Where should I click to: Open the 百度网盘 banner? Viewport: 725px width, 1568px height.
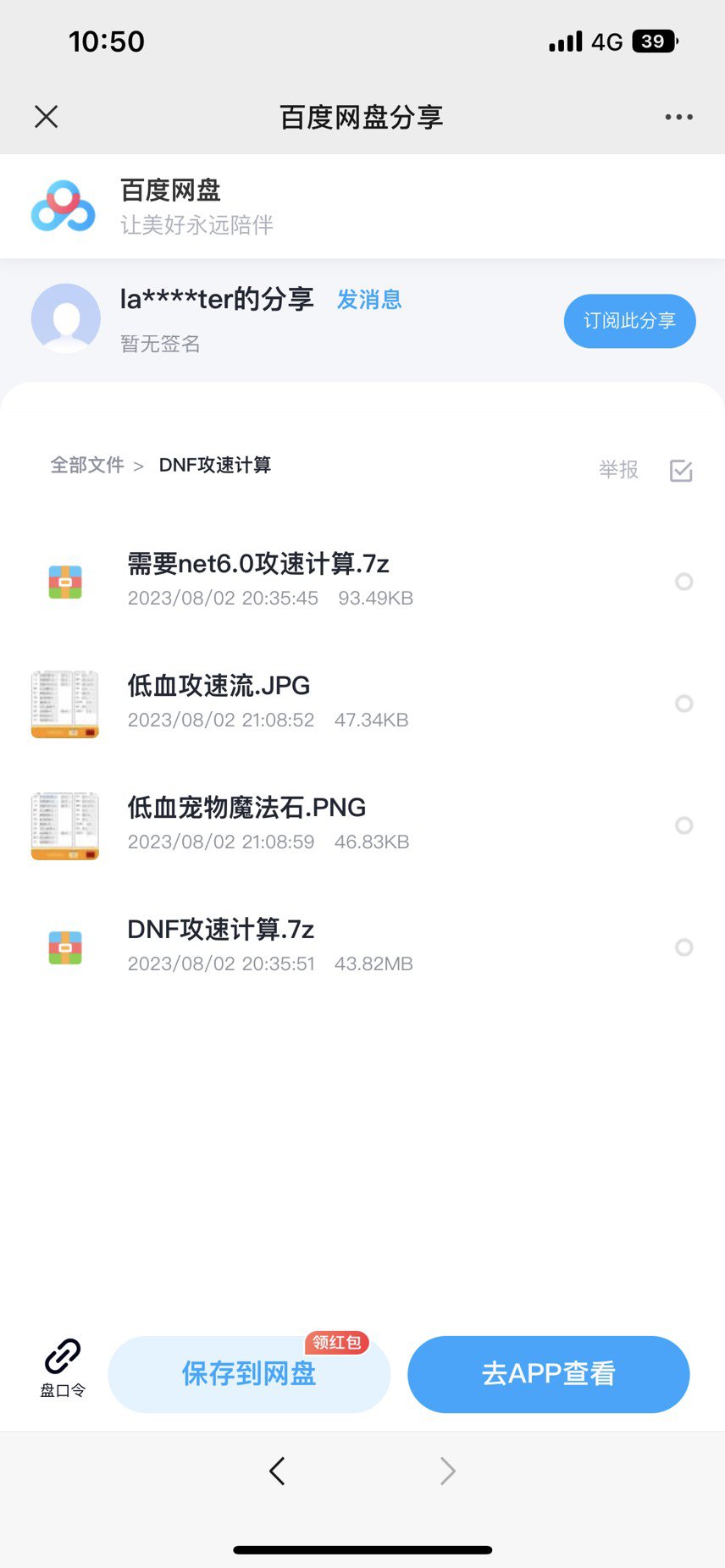(169, 206)
